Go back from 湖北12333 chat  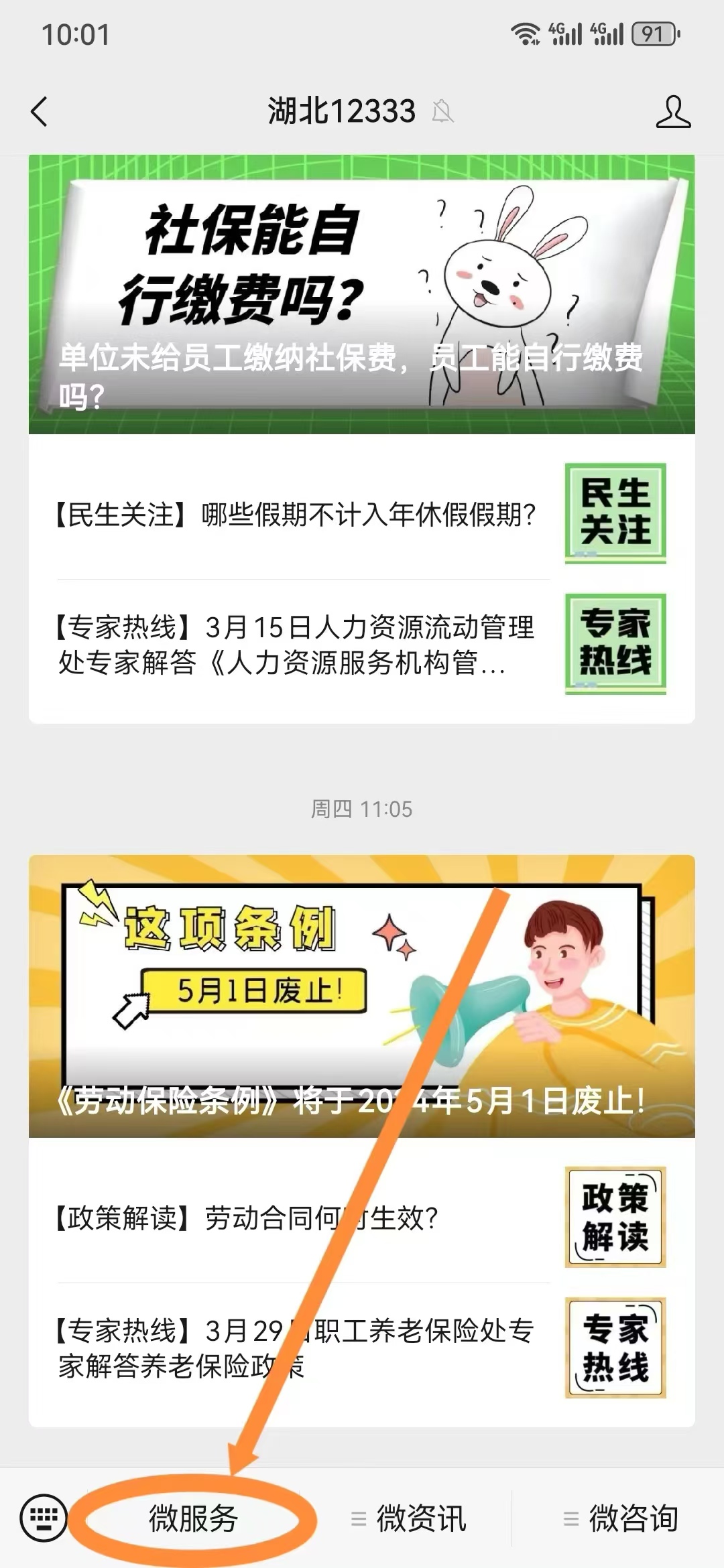click(40, 111)
